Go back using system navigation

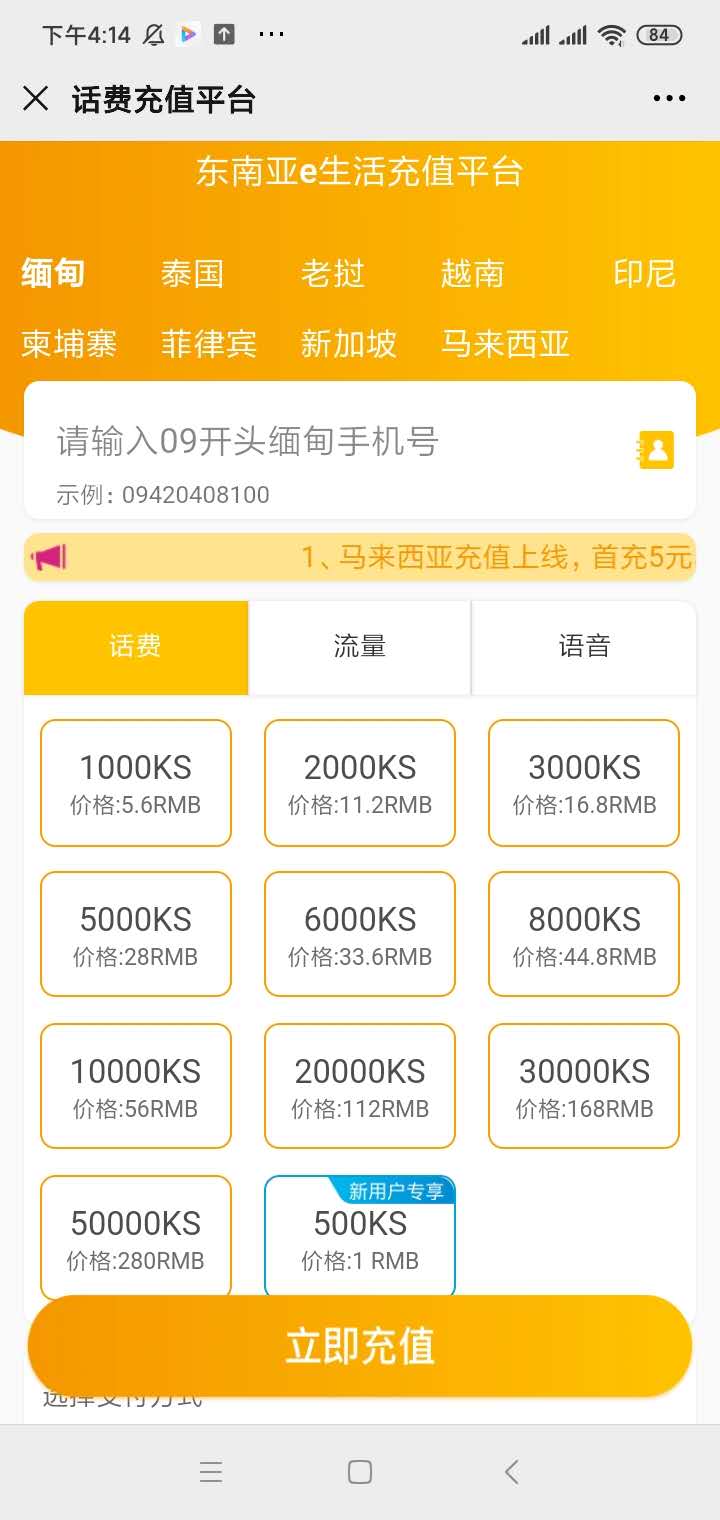pos(511,1472)
